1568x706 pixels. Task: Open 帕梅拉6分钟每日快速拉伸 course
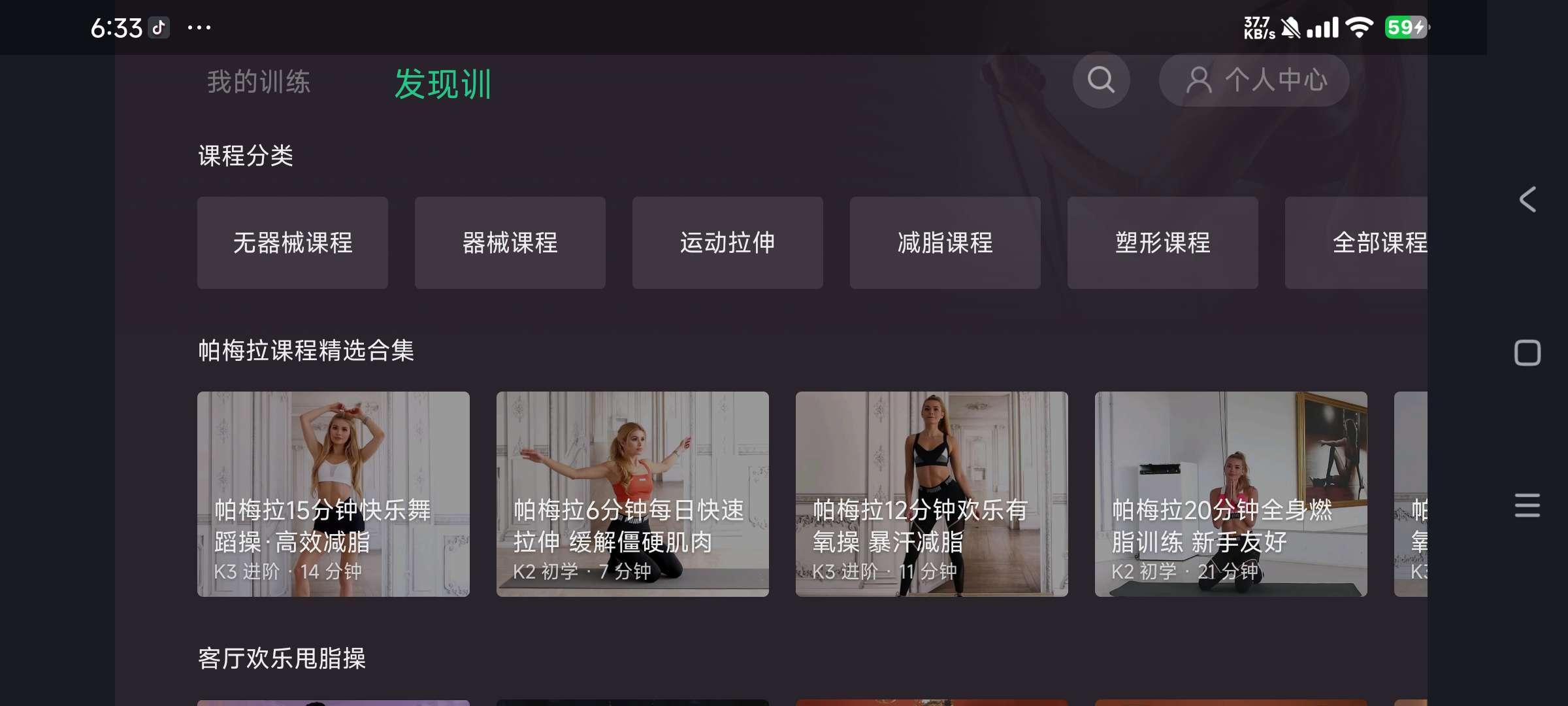[632, 494]
